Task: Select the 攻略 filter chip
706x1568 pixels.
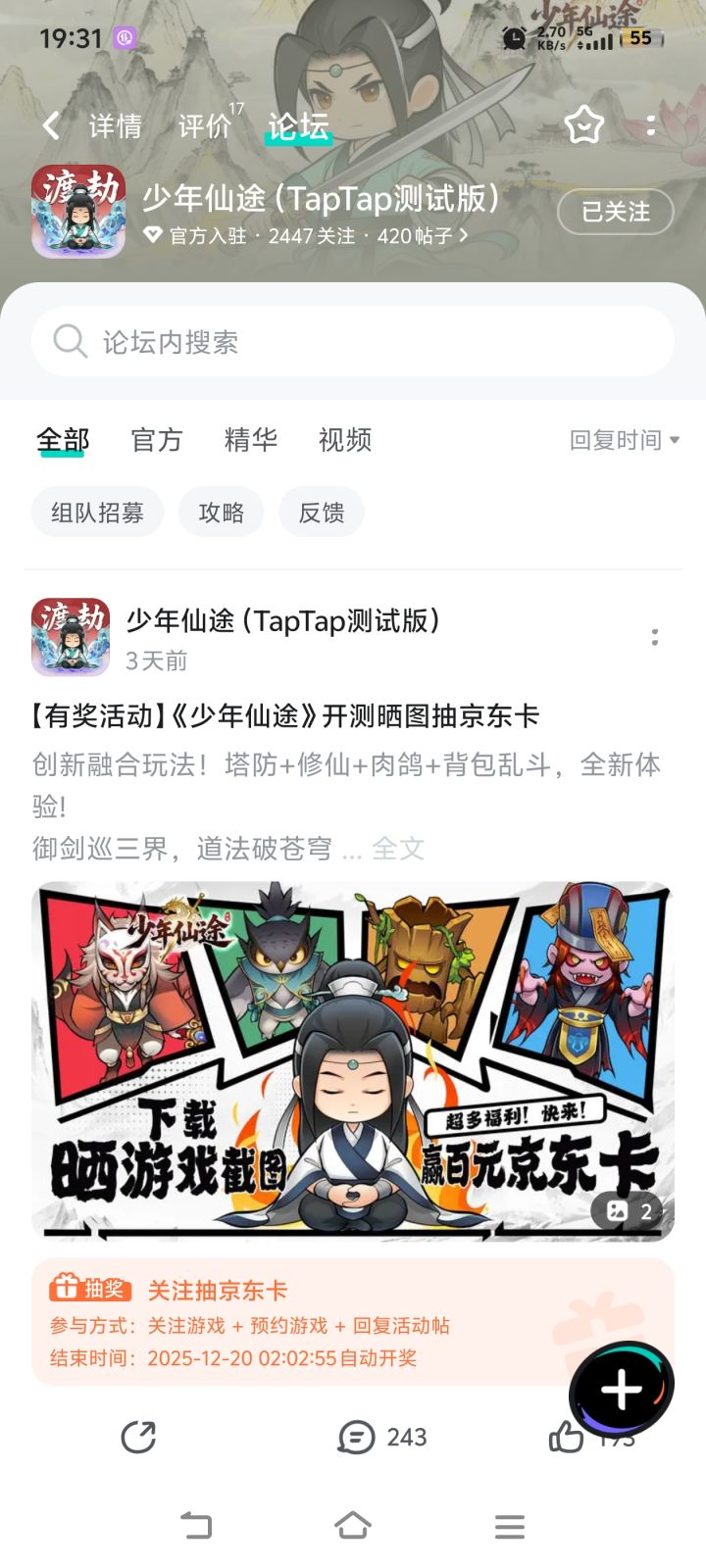Action: point(221,512)
